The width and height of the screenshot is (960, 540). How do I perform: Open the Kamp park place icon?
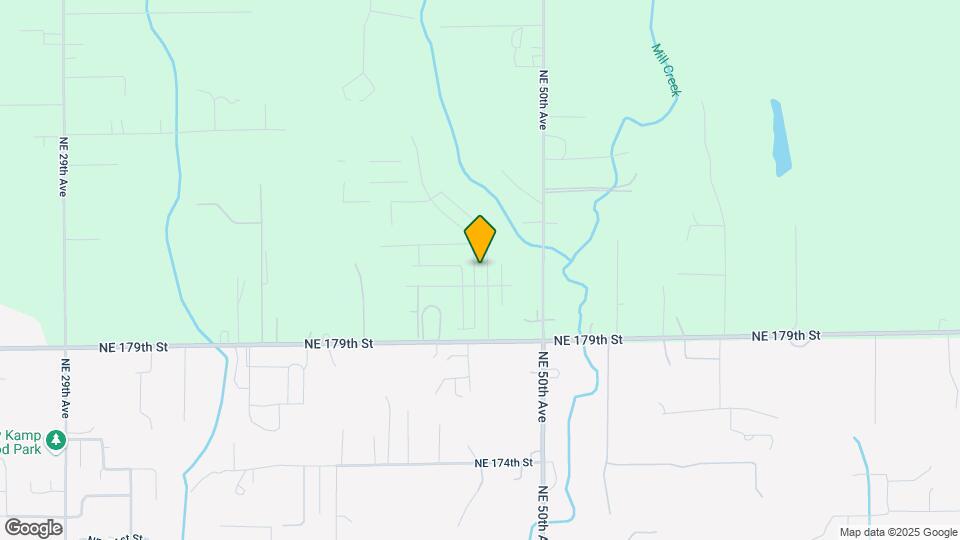tap(58, 440)
